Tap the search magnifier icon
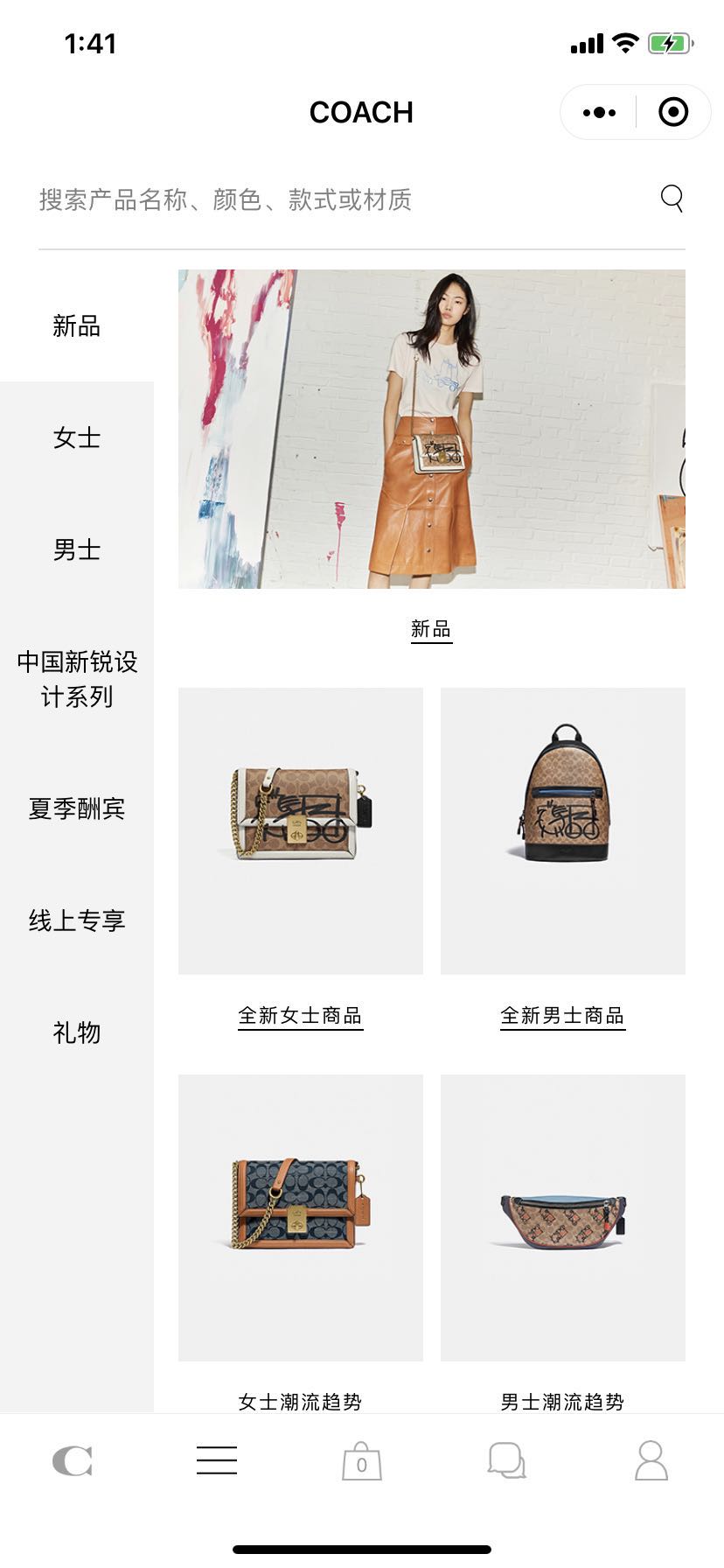 coord(672,199)
